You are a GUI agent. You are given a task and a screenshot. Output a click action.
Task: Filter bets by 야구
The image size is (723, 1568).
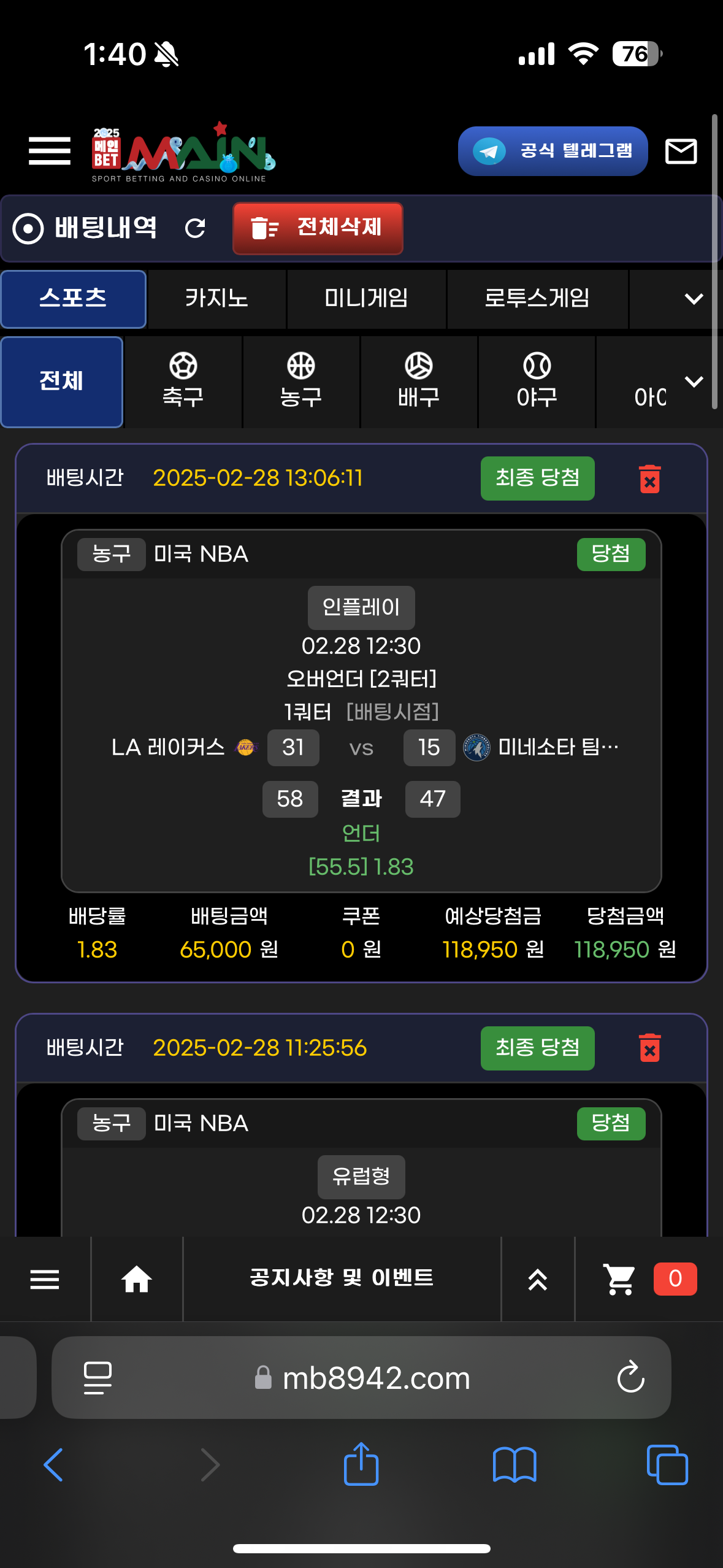click(537, 381)
